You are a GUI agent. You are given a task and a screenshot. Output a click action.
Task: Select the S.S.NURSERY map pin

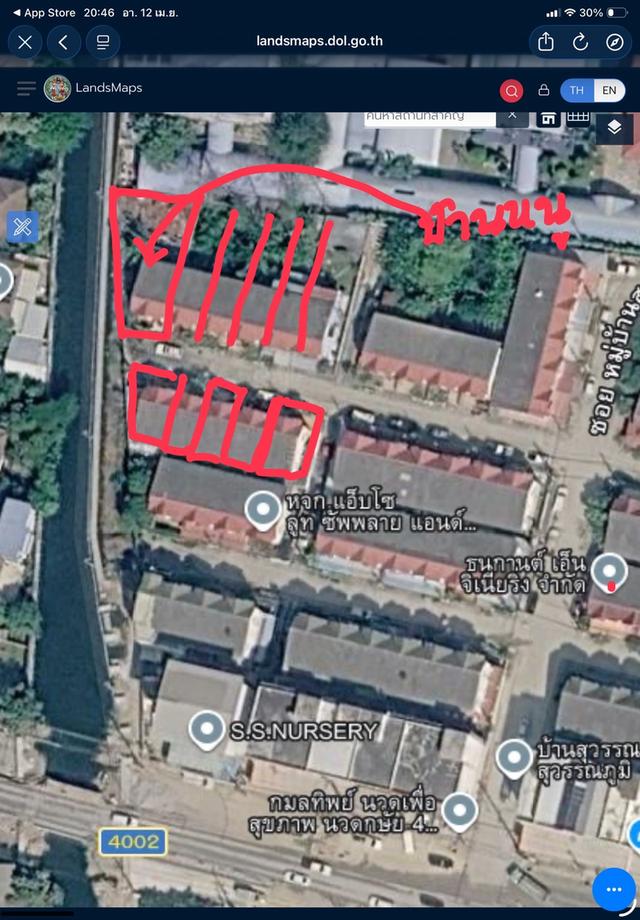[206, 730]
